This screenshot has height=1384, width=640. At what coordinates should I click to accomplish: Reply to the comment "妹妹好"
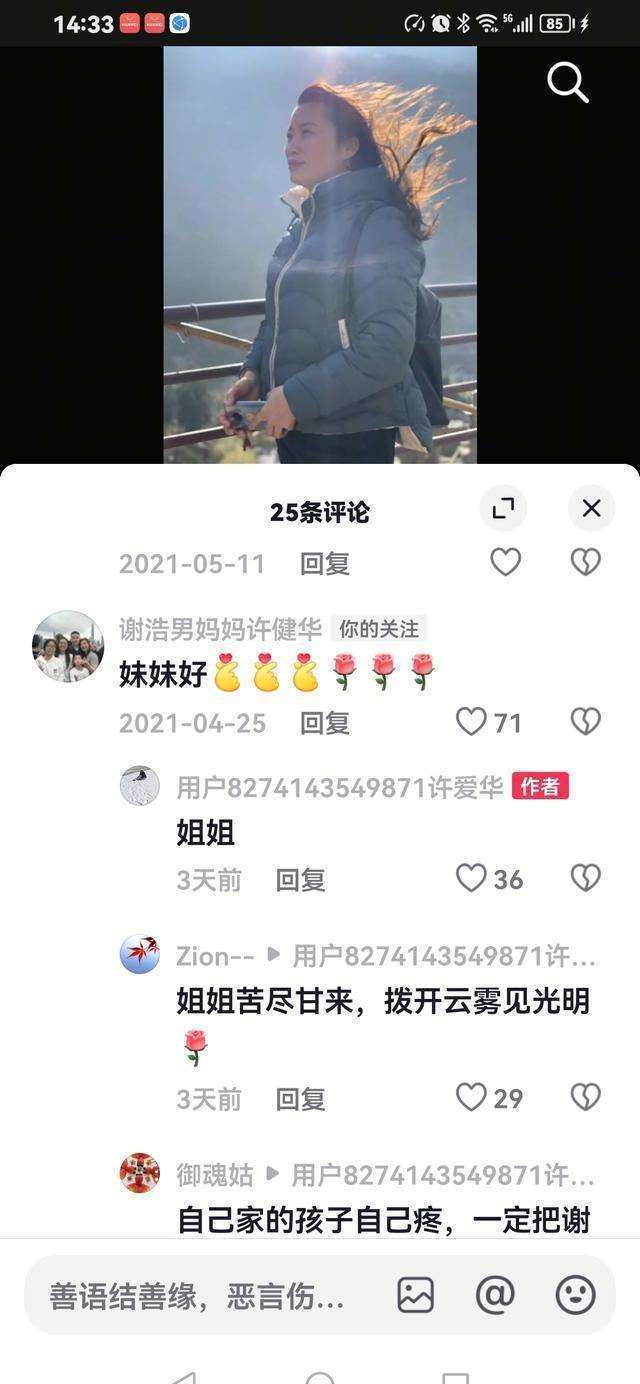coord(325,723)
